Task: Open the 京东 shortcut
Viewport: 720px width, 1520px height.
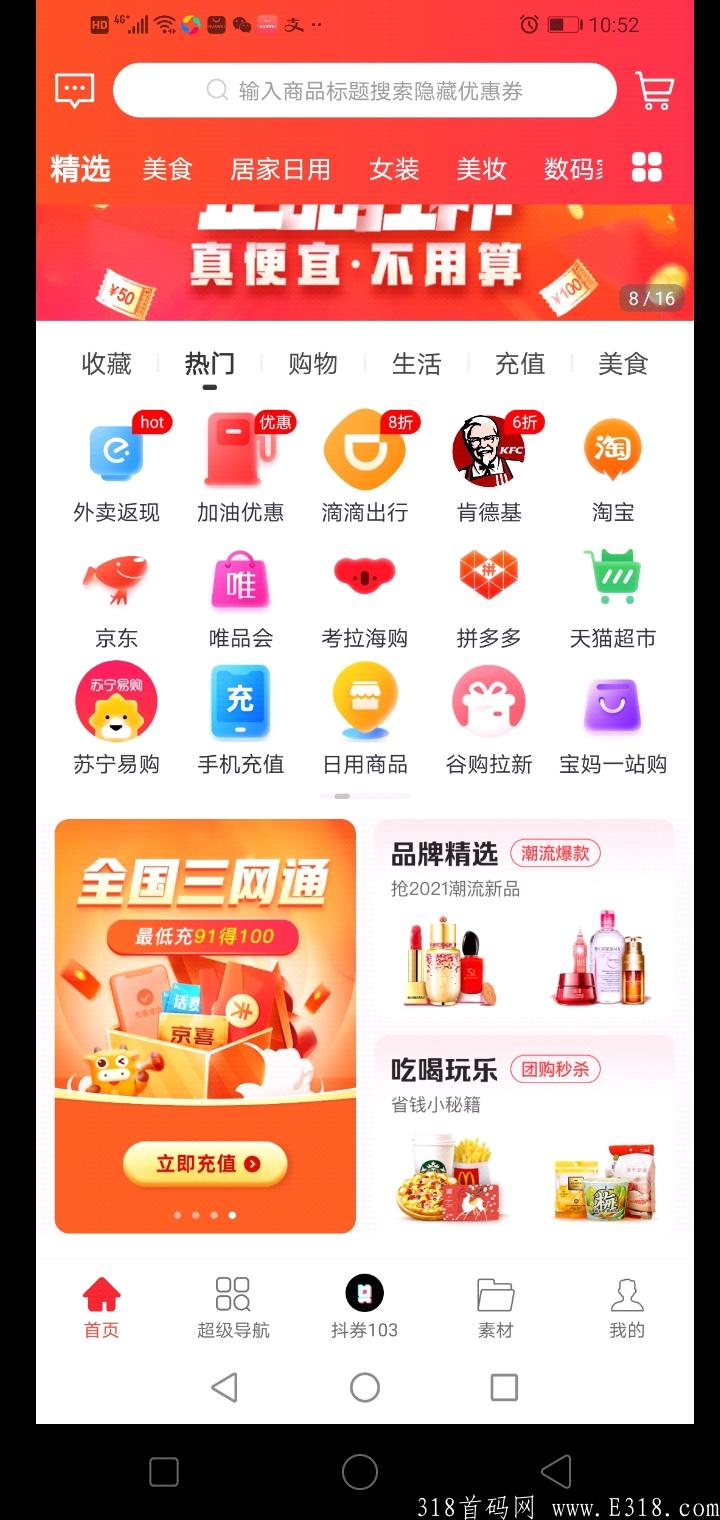Action: [x=116, y=594]
